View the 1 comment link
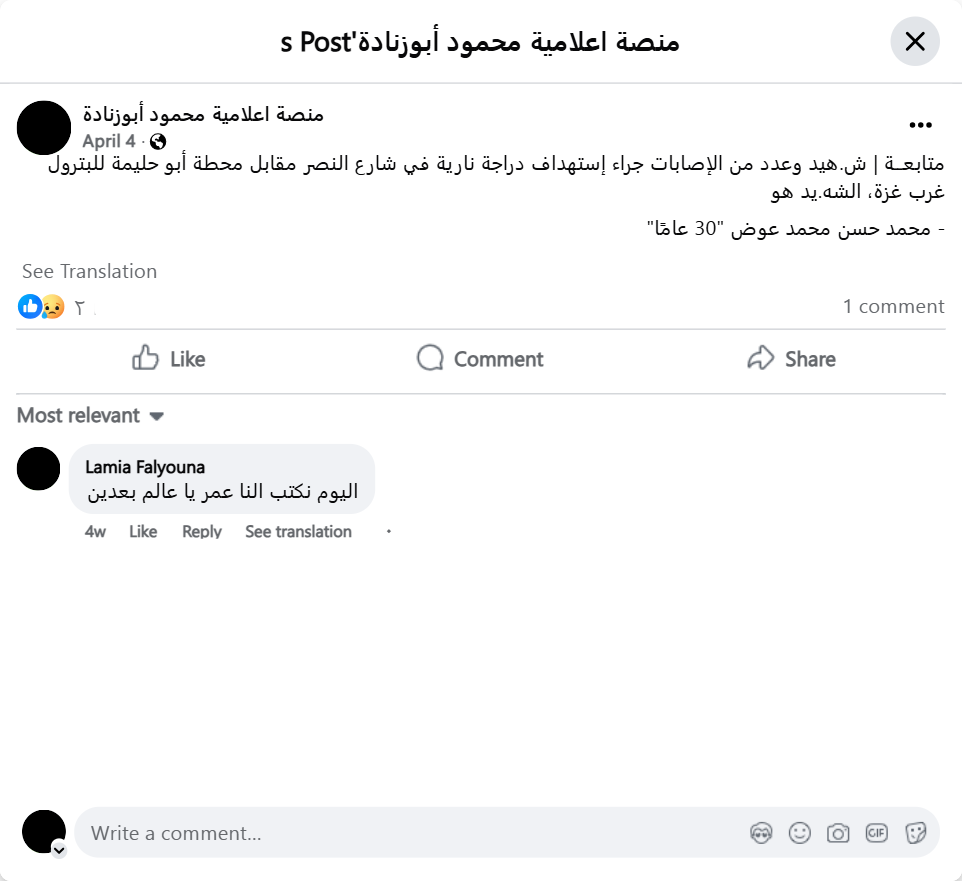The image size is (962, 881). point(893,306)
